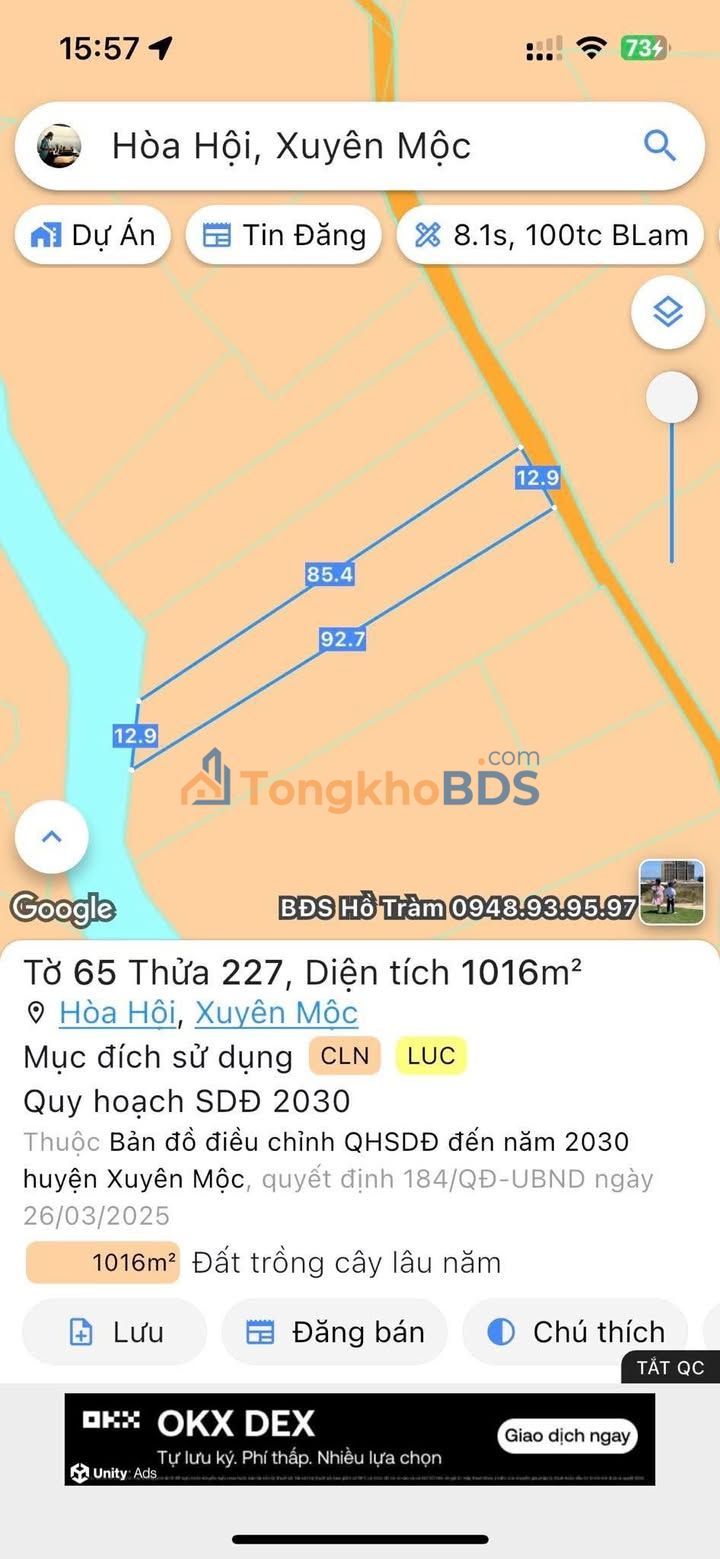The image size is (720, 1559).
Task: Open the street view photo thumbnail
Action: [671, 891]
